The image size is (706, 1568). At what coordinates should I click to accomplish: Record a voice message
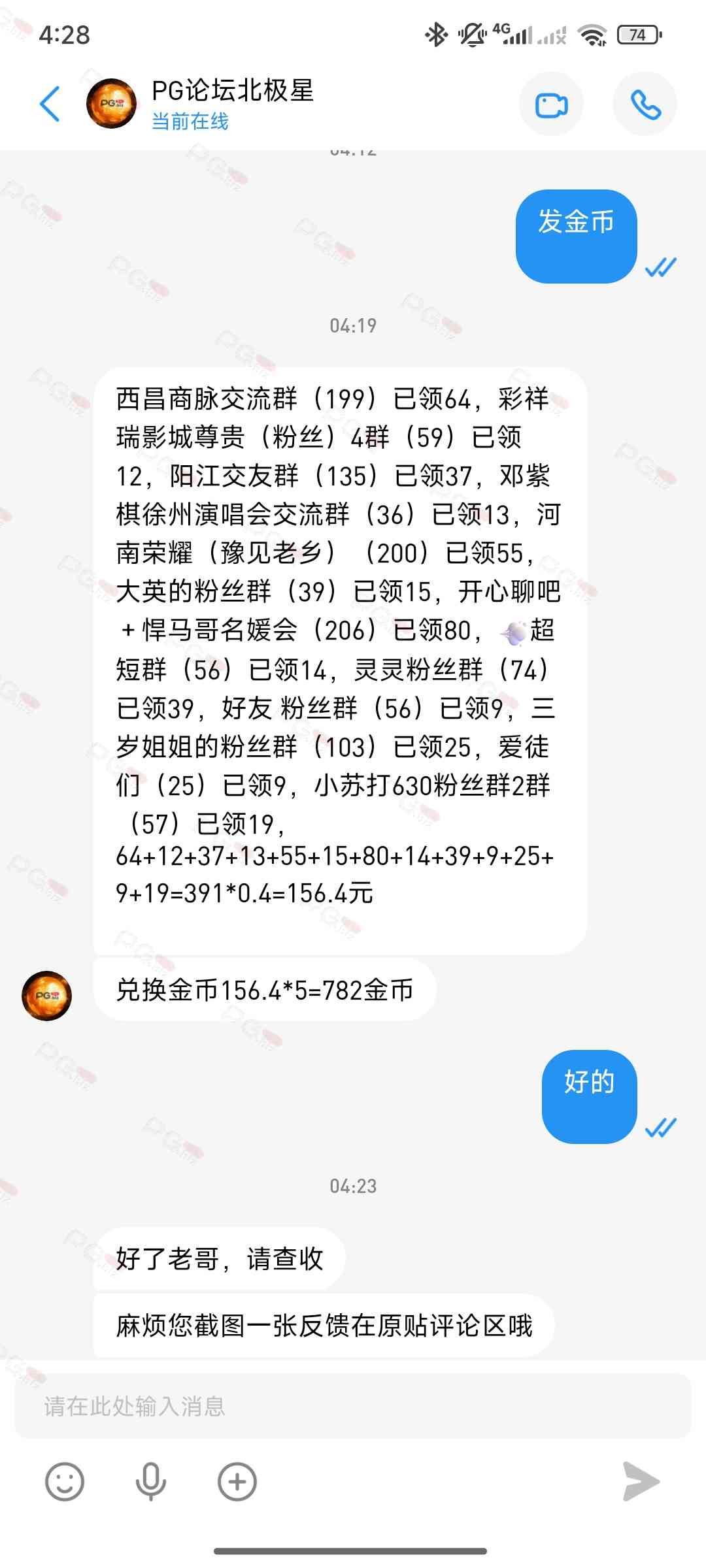point(150,1481)
